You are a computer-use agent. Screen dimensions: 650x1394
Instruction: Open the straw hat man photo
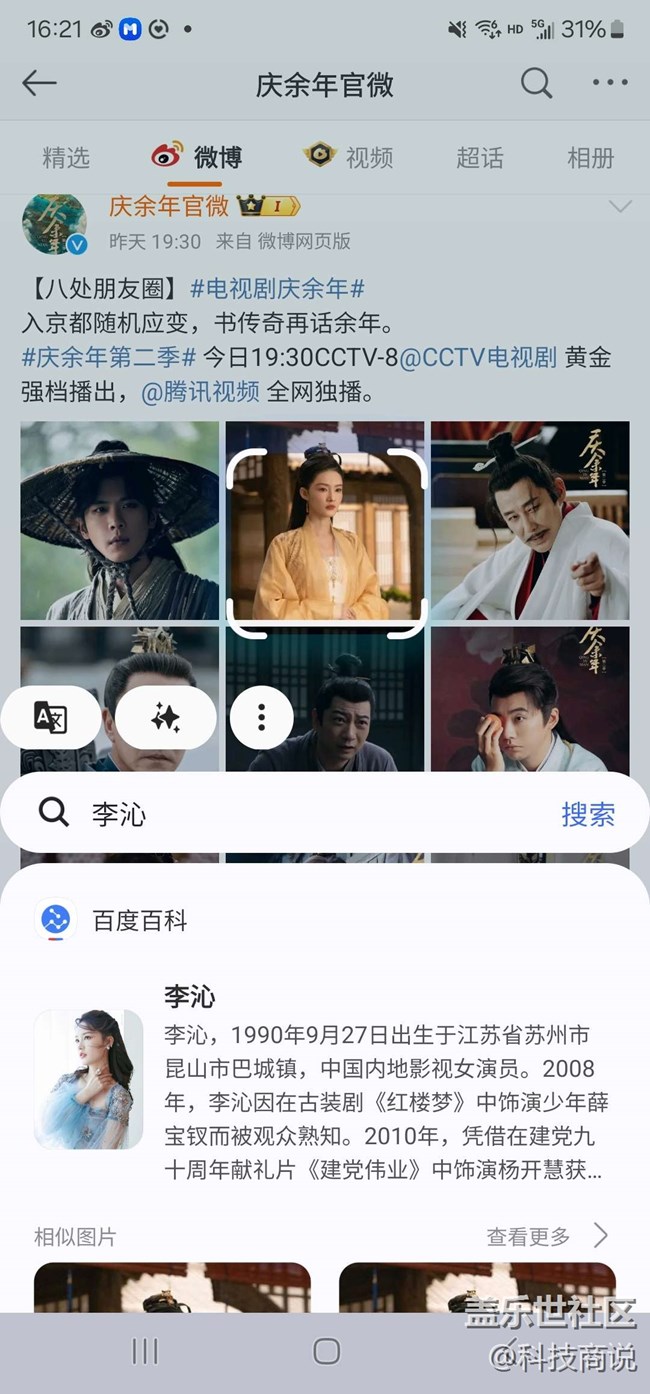[x=120, y=520]
